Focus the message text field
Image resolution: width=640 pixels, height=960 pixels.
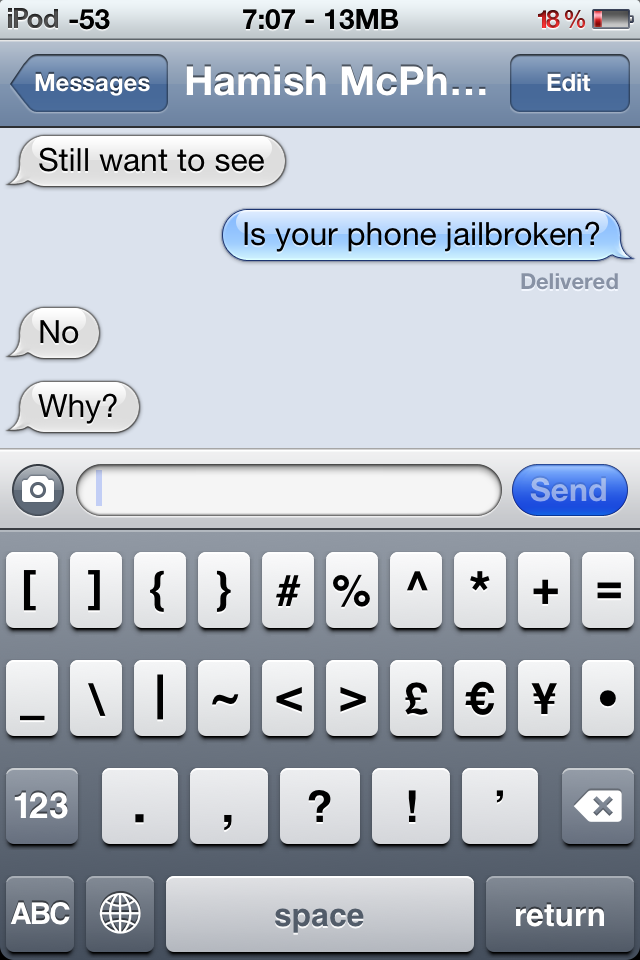click(x=290, y=490)
